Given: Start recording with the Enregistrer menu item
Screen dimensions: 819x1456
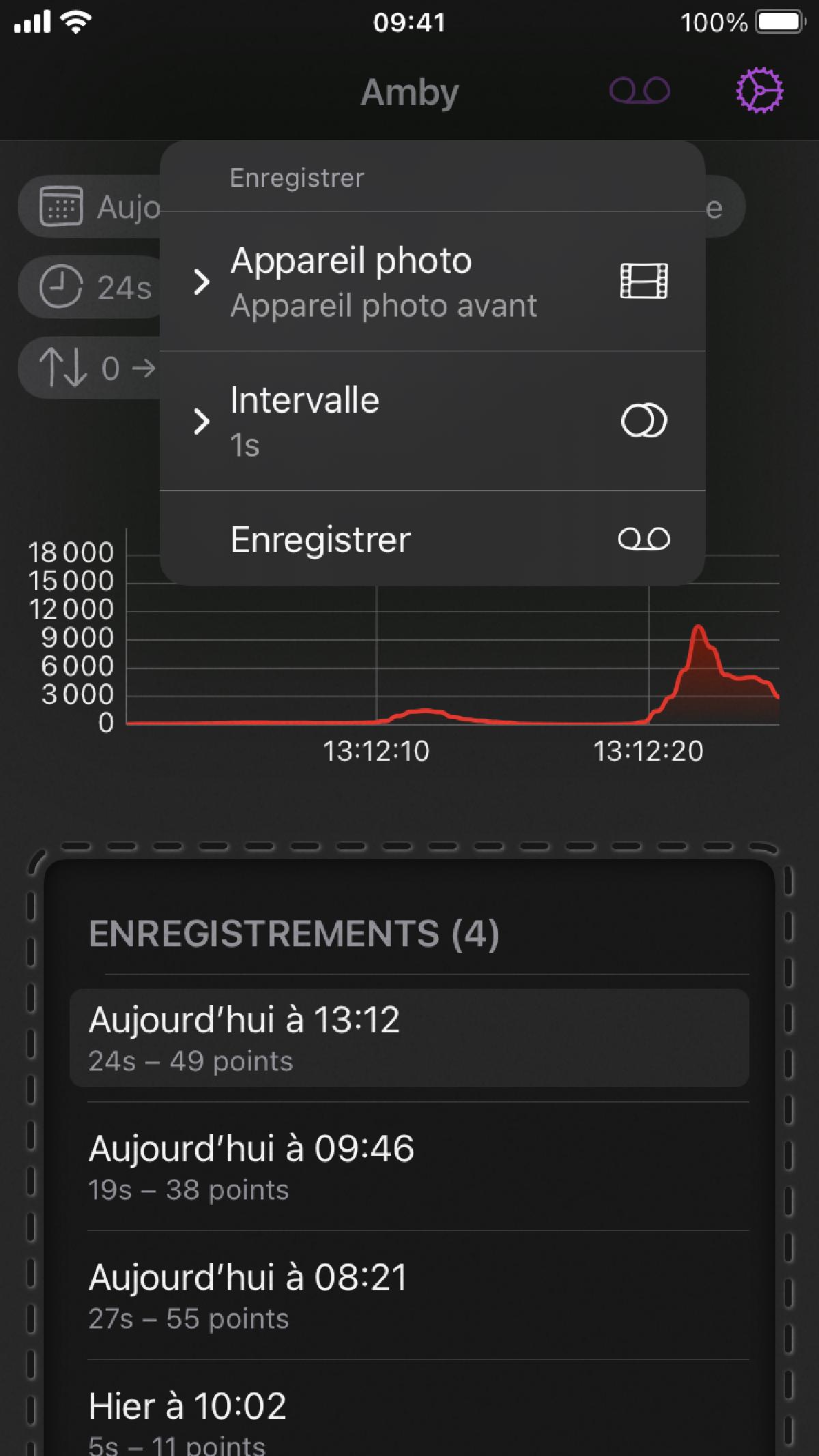Looking at the screenshot, I should 431,539.
